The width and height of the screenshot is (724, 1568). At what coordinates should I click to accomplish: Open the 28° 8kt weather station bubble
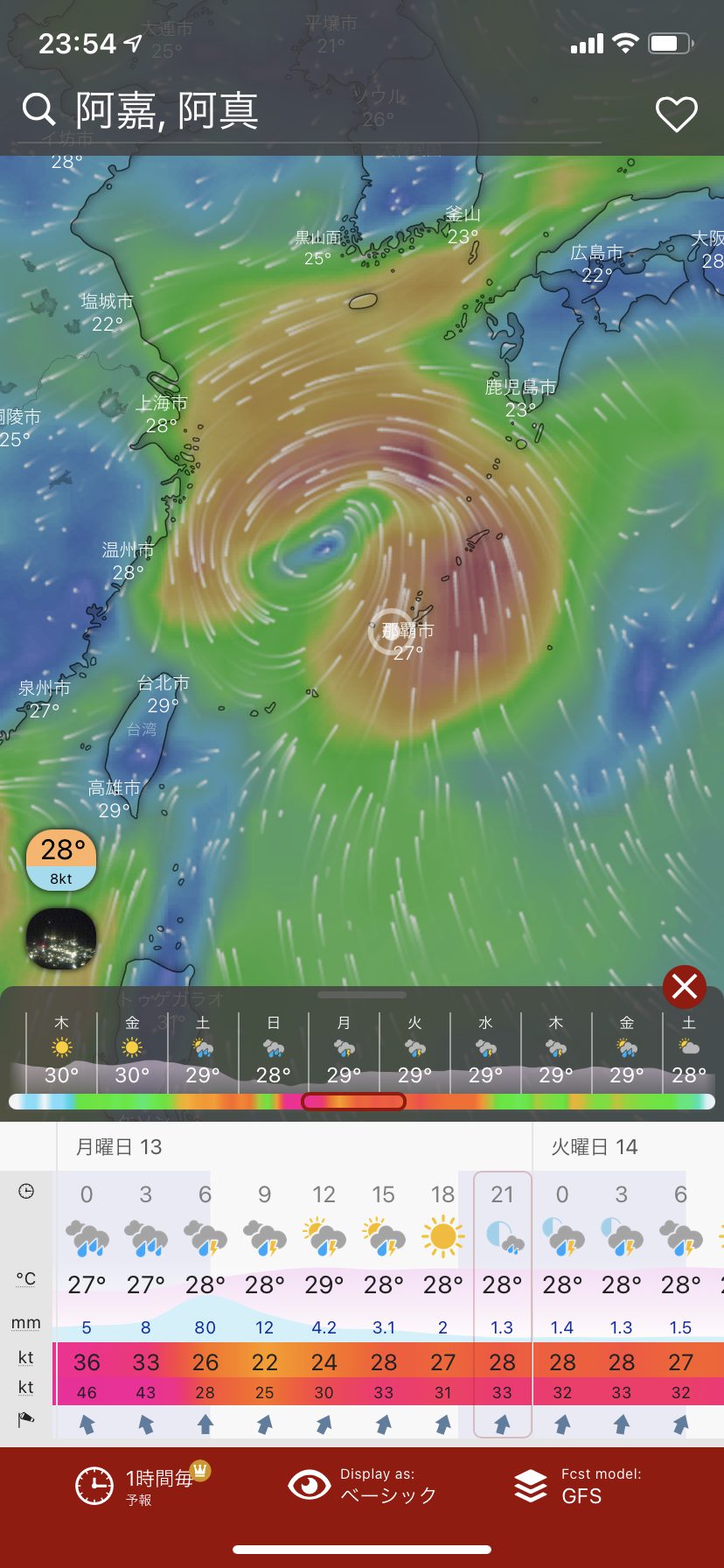[x=61, y=859]
